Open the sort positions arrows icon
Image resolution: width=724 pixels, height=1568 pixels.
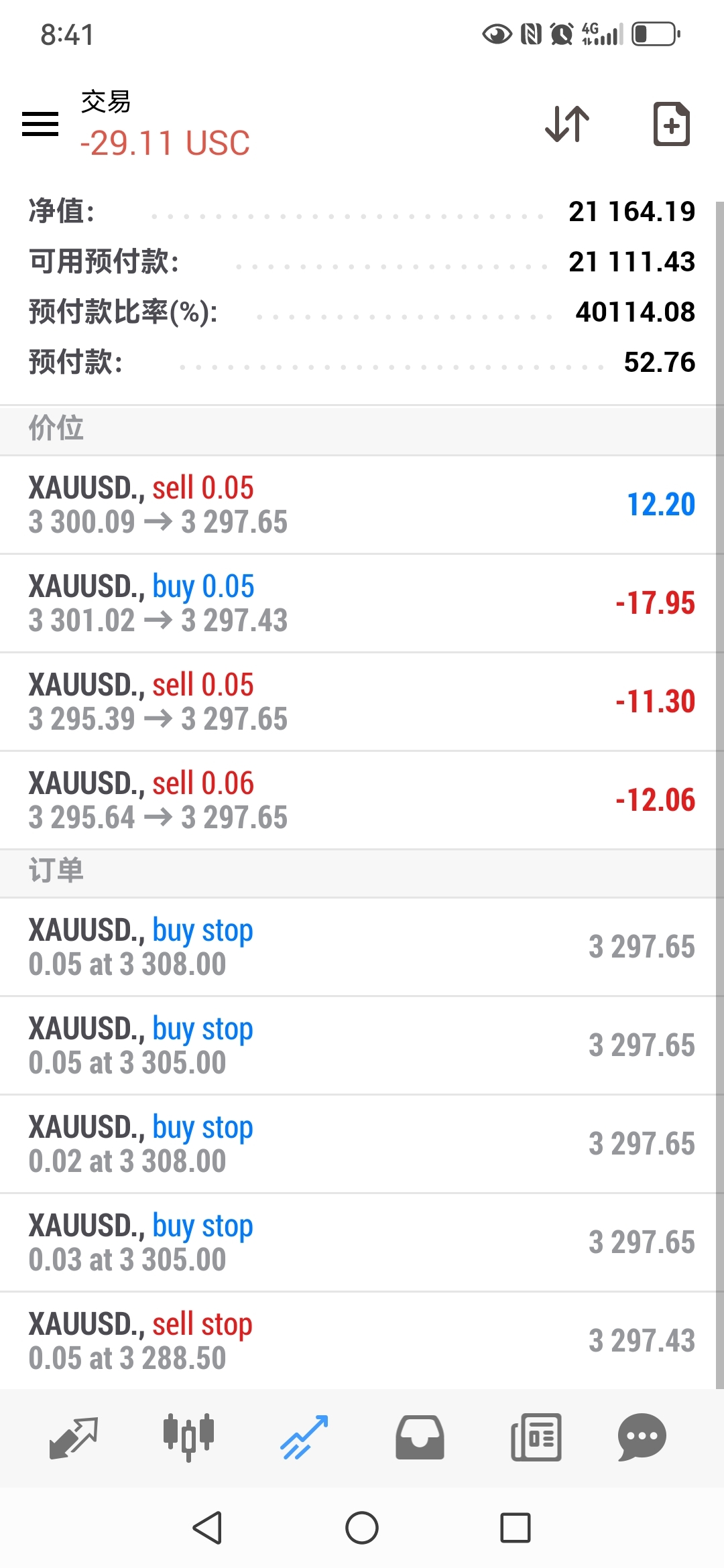click(x=567, y=124)
